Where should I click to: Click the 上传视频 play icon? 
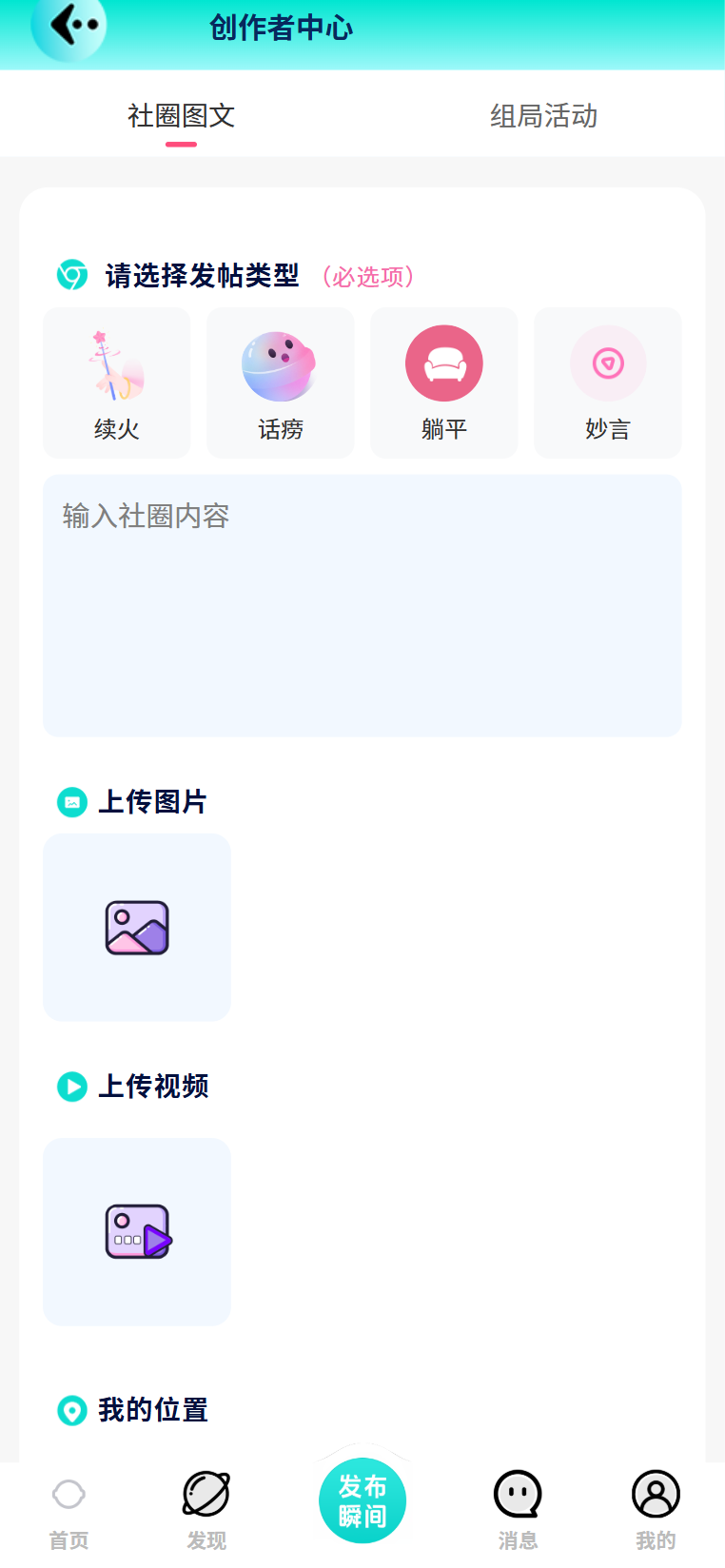(x=71, y=1087)
